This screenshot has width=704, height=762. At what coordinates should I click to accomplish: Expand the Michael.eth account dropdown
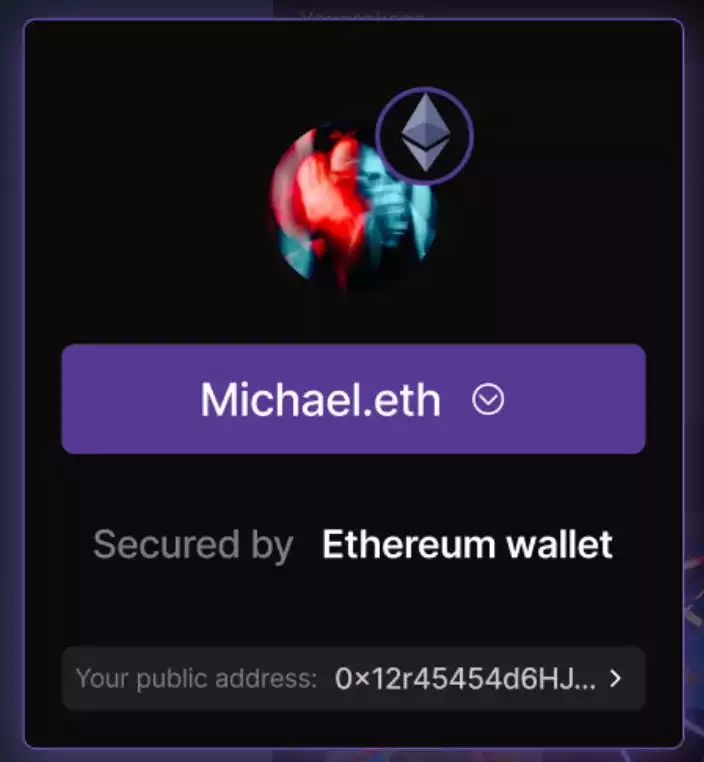point(488,400)
